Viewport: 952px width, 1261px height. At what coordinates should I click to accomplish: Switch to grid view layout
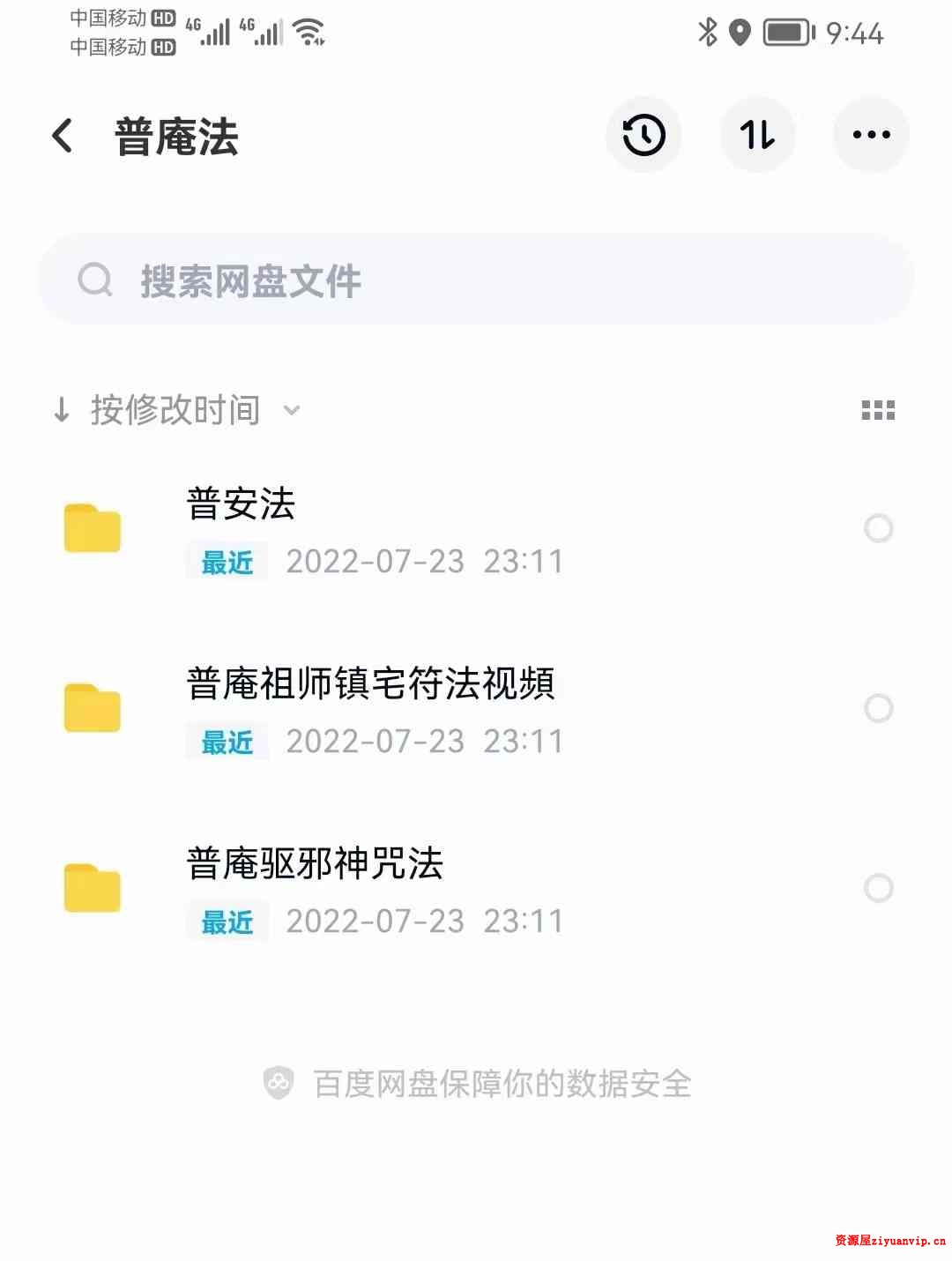click(878, 409)
